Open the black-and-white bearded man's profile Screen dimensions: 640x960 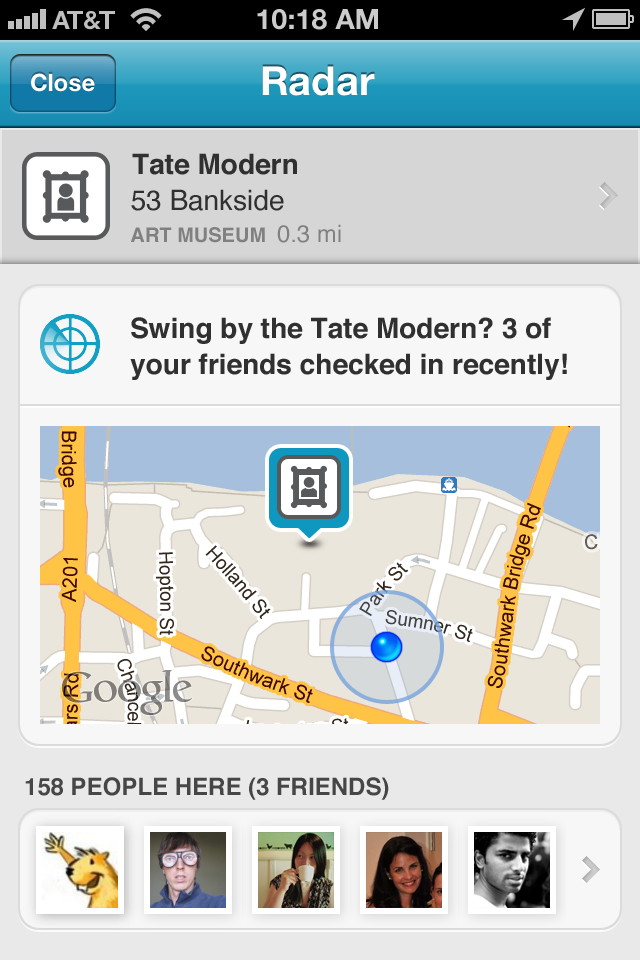pyautogui.click(x=512, y=869)
